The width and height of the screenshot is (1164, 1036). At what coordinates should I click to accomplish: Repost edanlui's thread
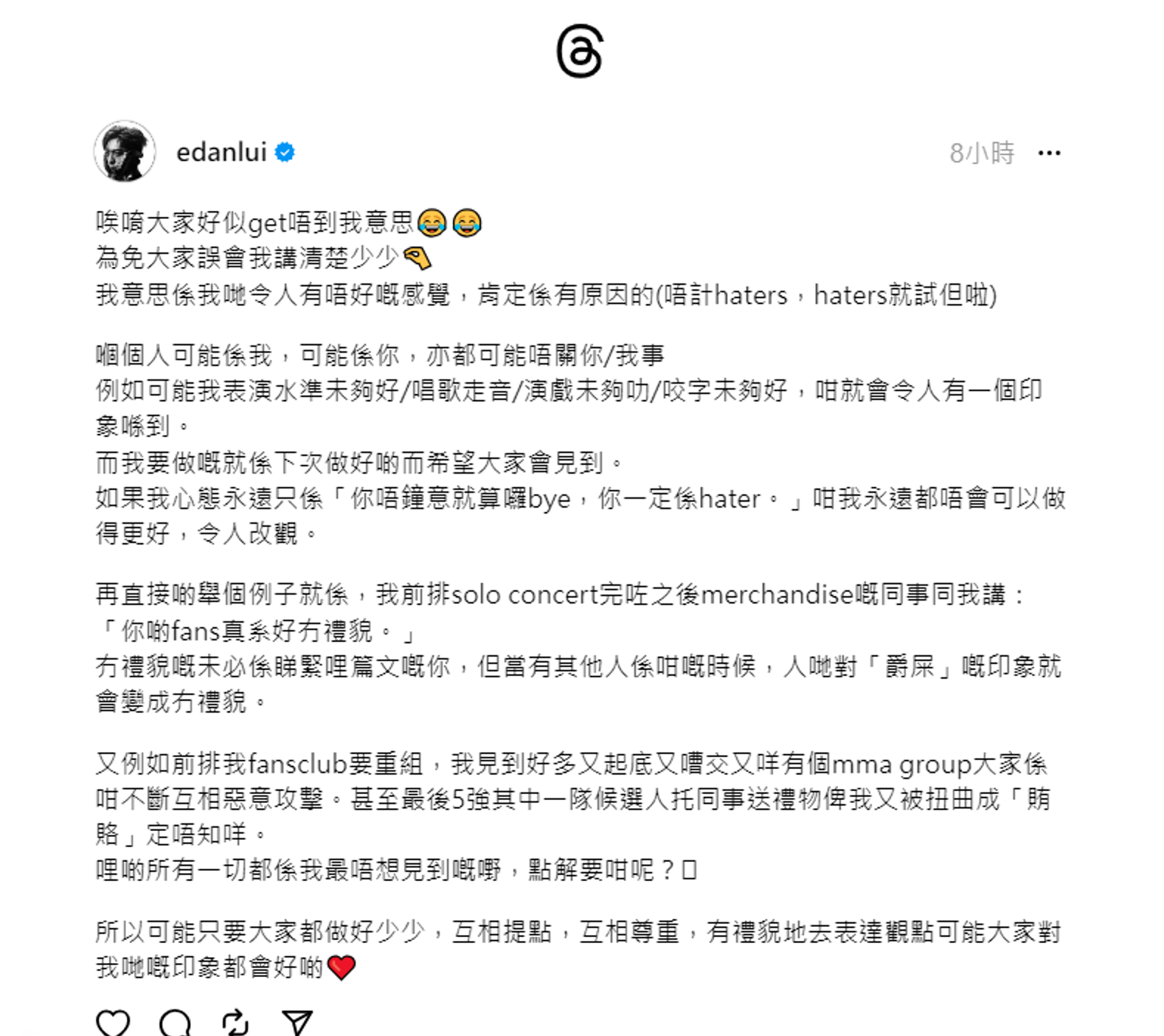[235, 1023]
